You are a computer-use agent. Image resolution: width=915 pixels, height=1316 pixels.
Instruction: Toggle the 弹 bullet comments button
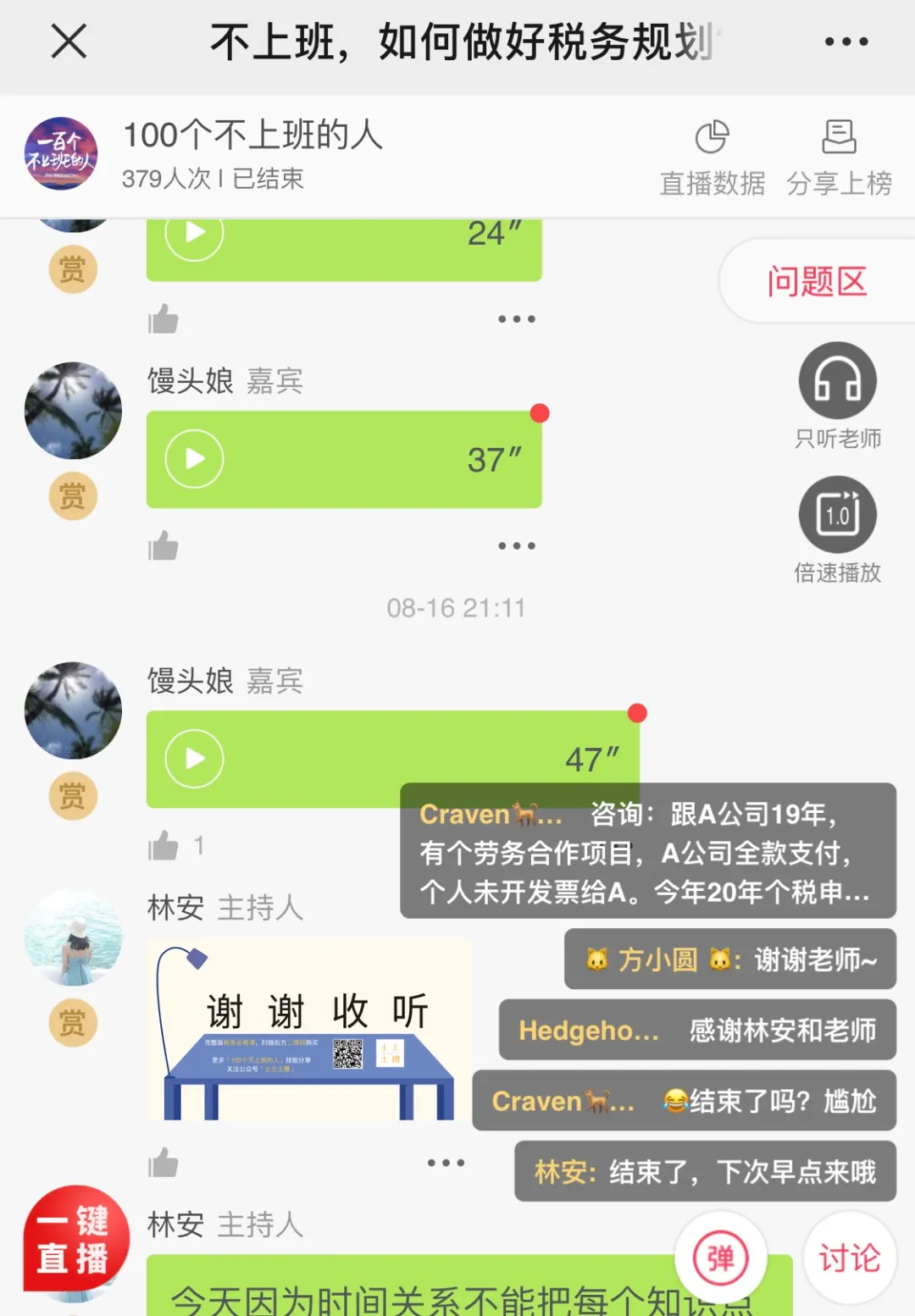720,1258
